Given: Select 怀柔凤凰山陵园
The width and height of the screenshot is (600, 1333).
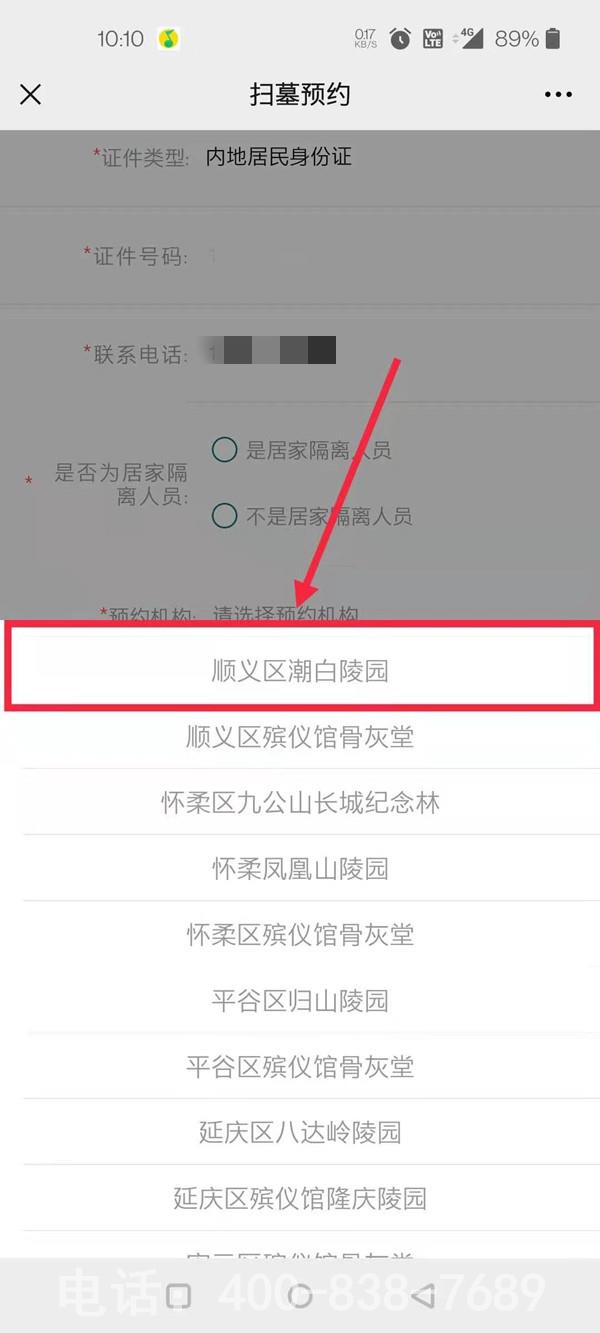Looking at the screenshot, I should click(300, 869).
